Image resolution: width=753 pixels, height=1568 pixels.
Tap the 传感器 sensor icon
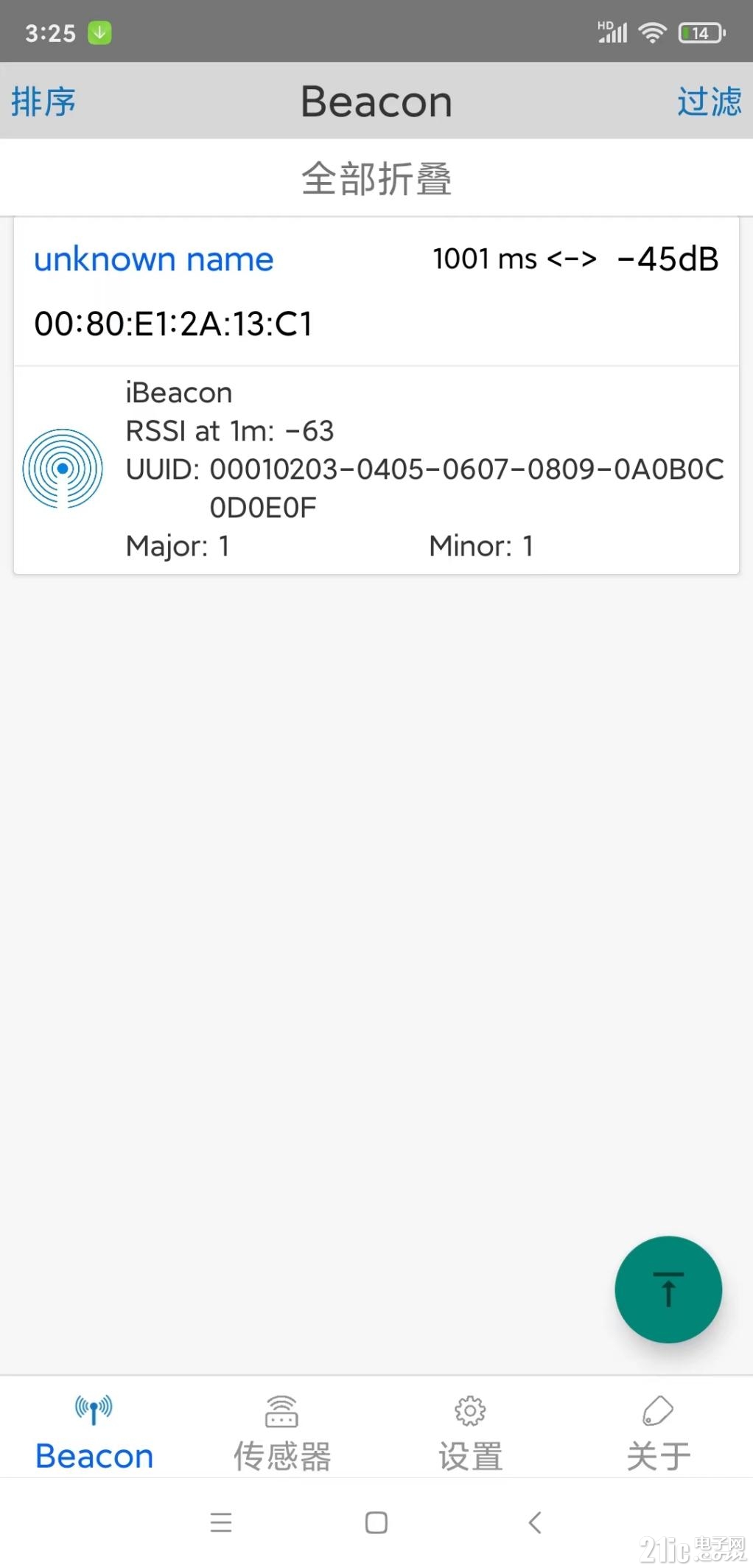pyautogui.click(x=281, y=1410)
